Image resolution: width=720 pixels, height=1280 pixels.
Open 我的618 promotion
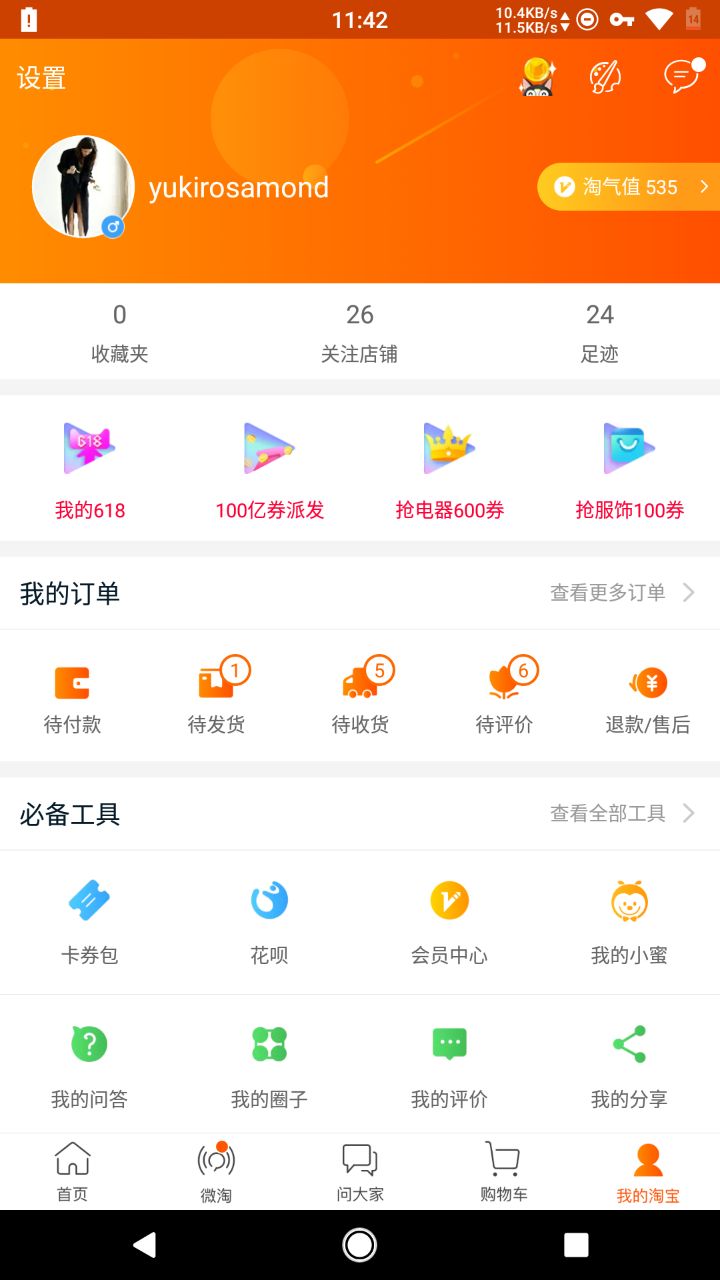90,470
